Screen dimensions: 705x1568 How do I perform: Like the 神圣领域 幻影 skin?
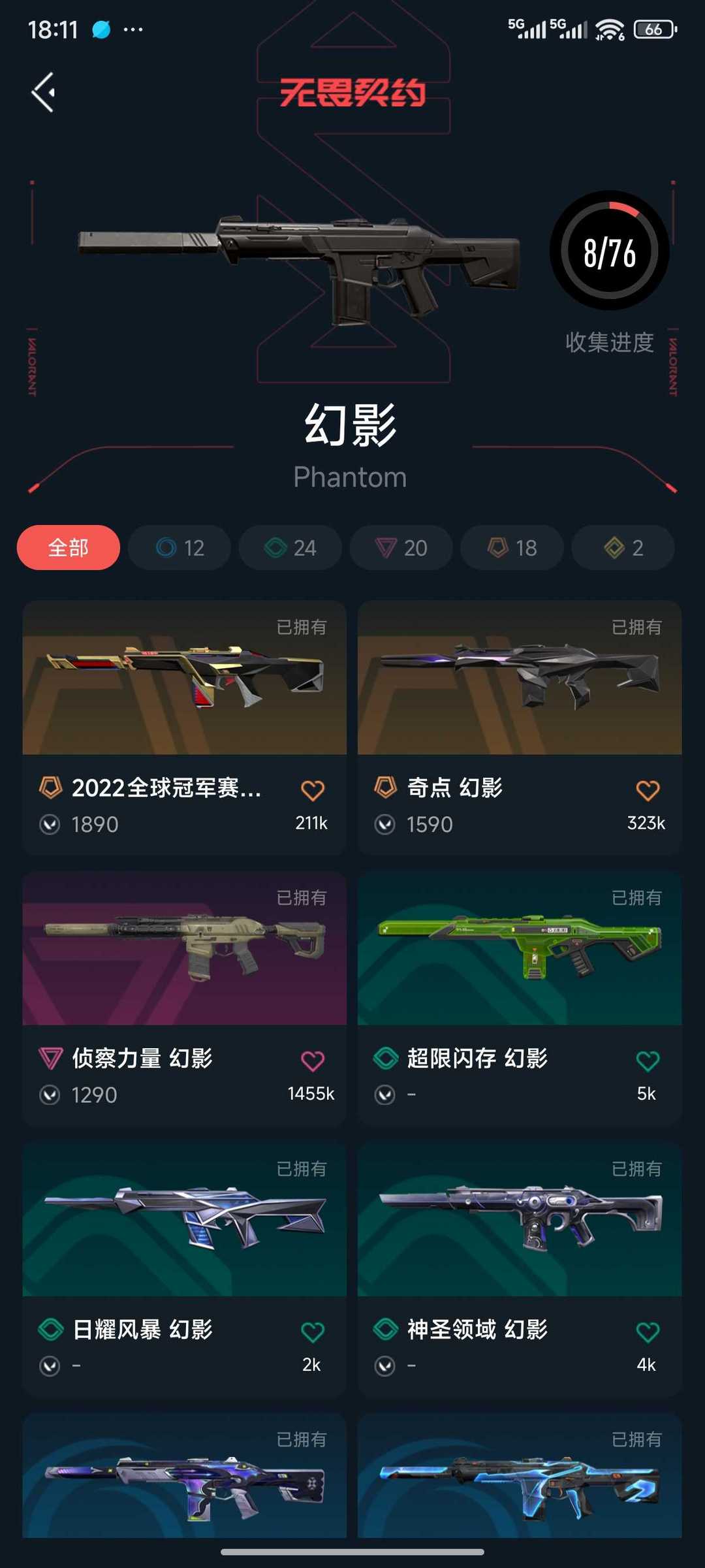[x=648, y=1332]
